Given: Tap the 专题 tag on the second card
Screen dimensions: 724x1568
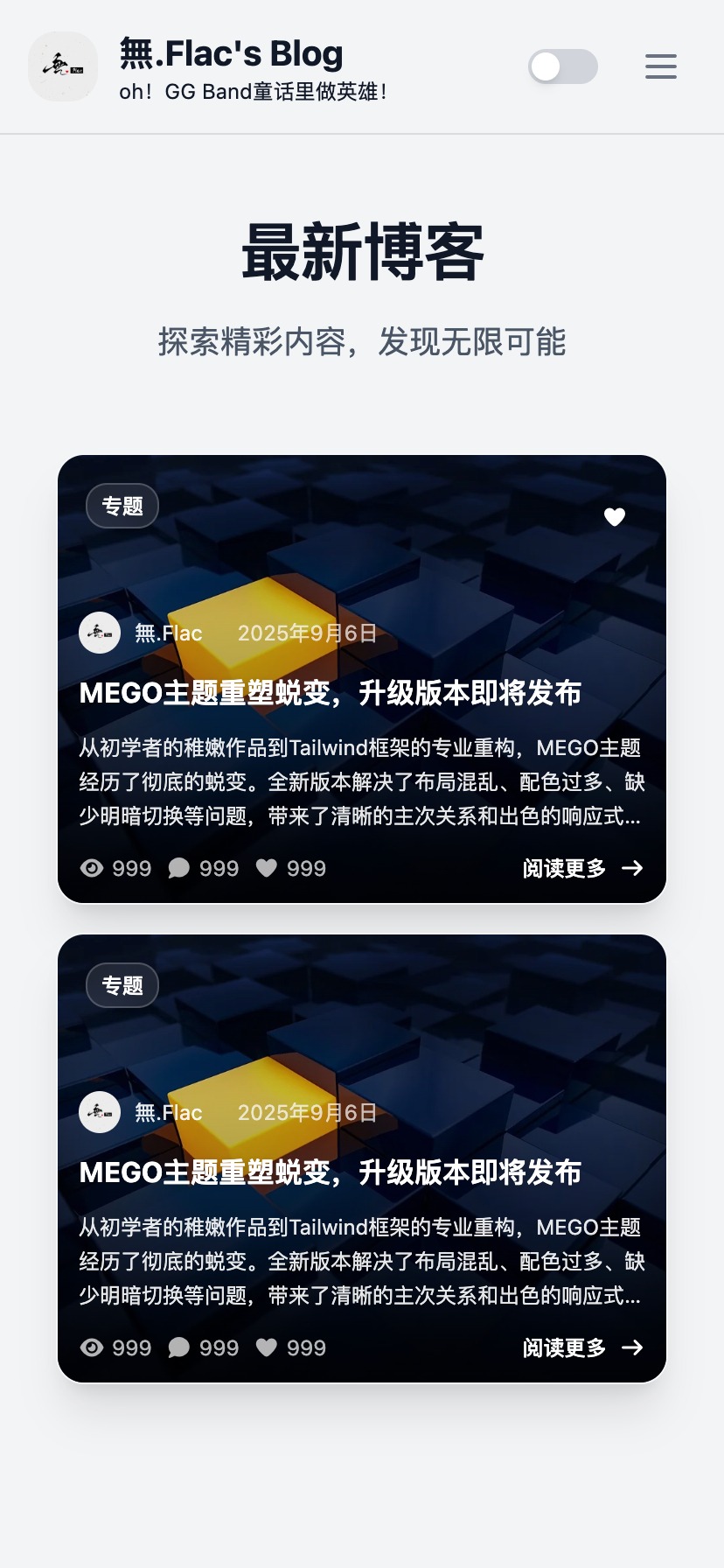Looking at the screenshot, I should [122, 985].
